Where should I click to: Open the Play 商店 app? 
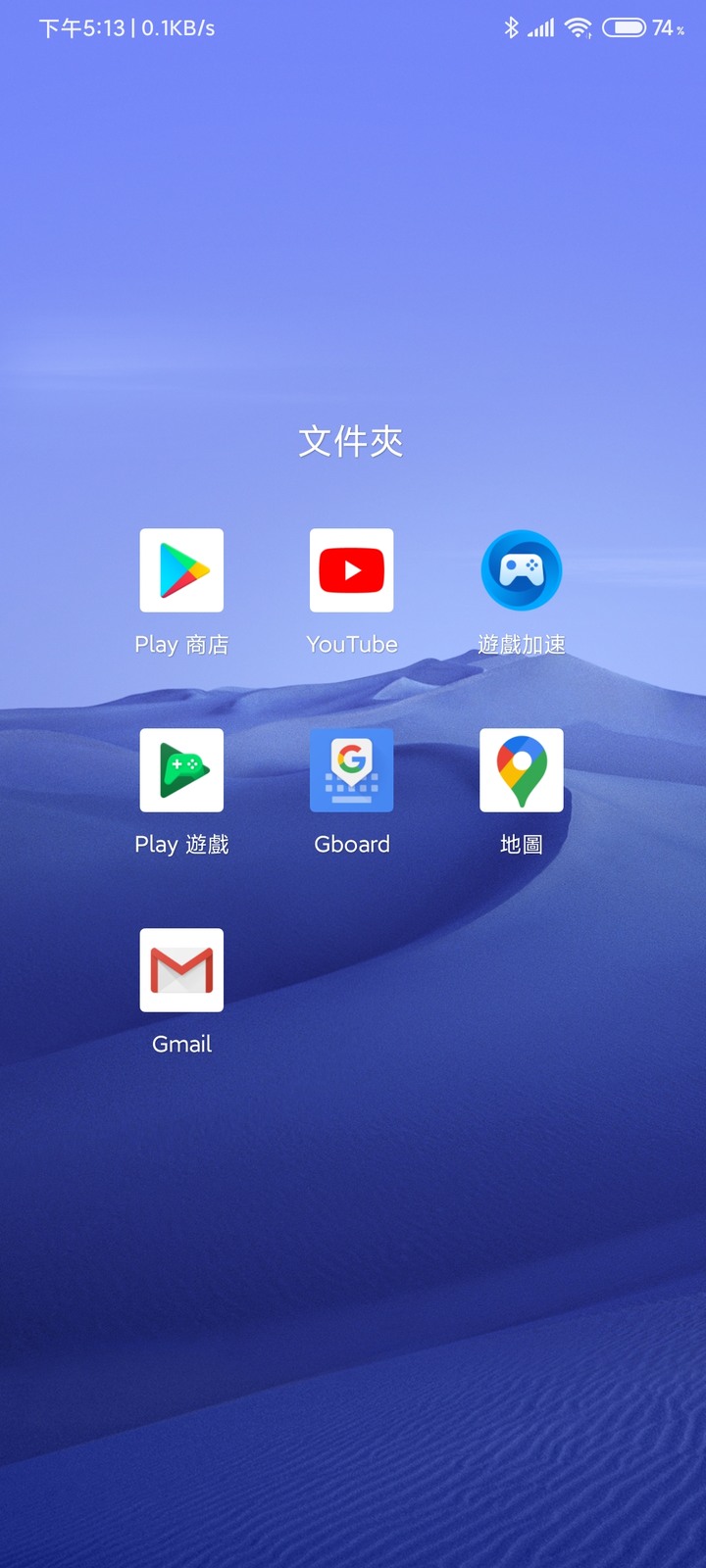[x=181, y=571]
